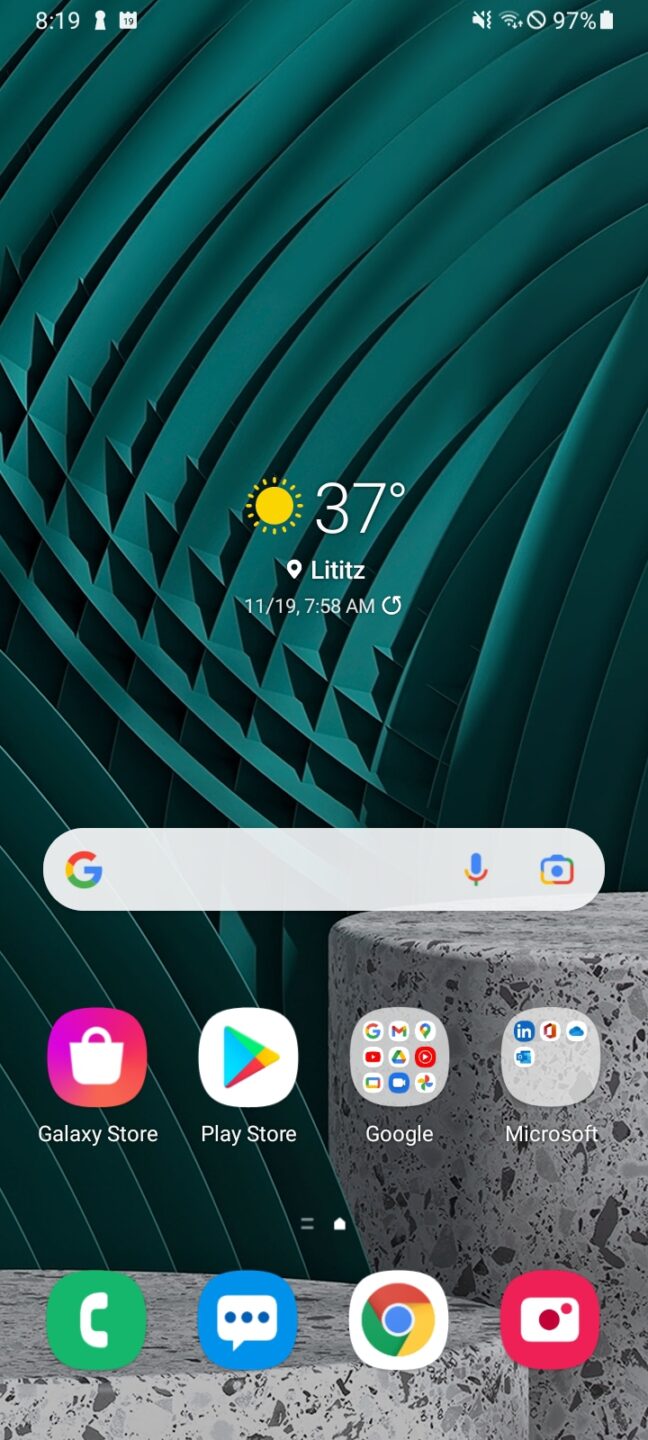Open the Chrome browser
The width and height of the screenshot is (648, 1440).
pyautogui.click(x=398, y=1320)
